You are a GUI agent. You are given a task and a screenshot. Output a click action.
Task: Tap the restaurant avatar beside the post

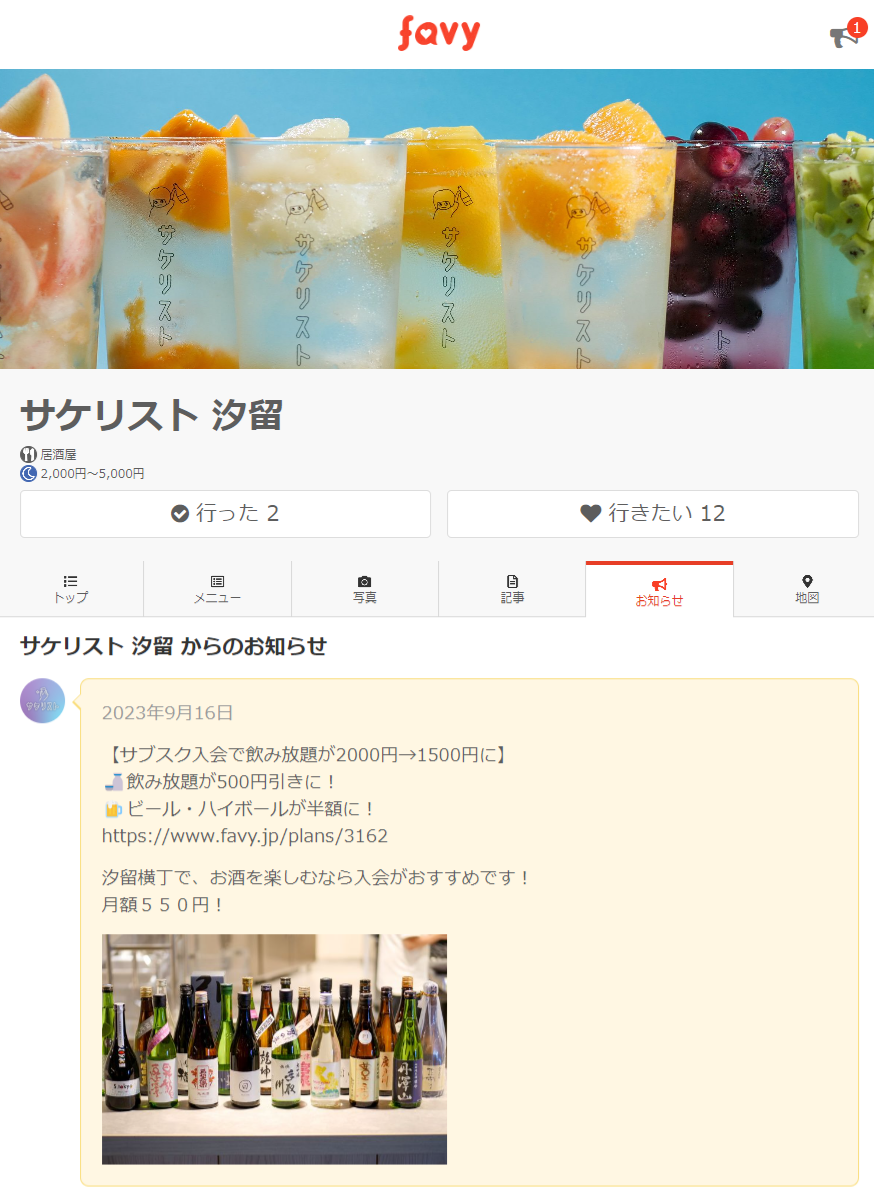(x=42, y=701)
